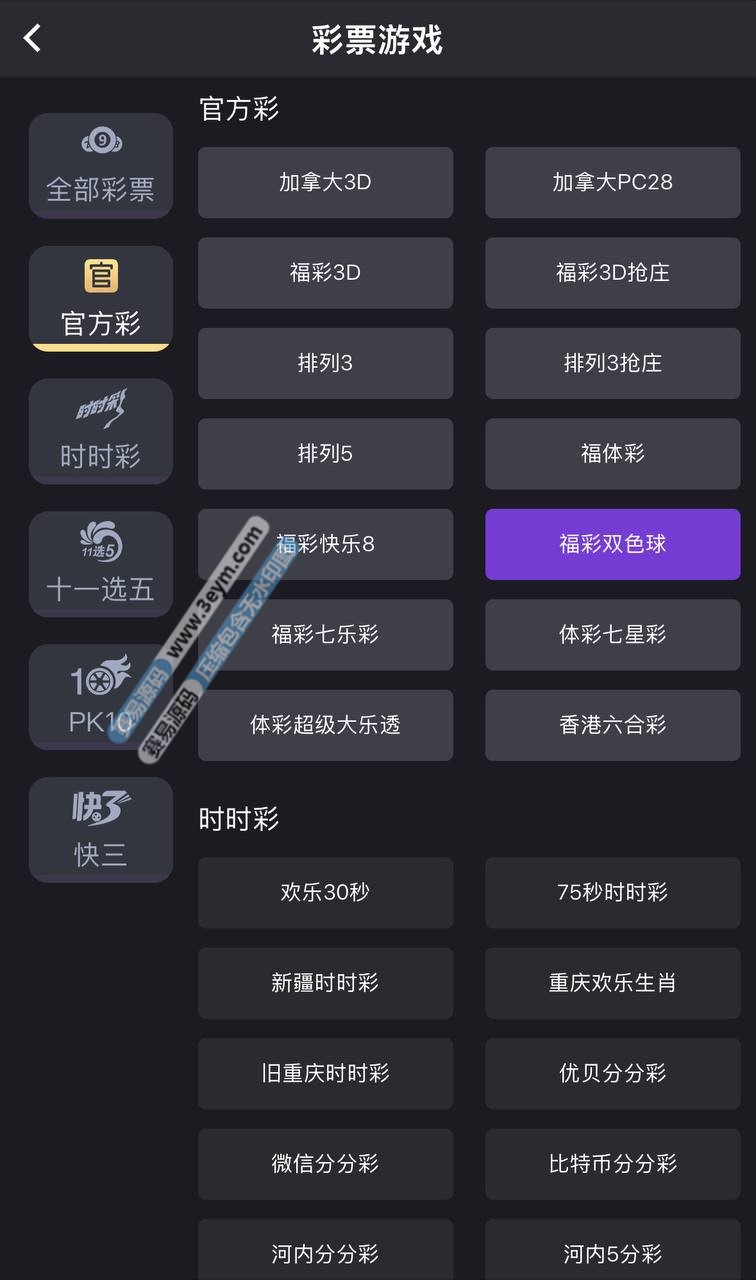Open the 十一选五 category
756x1280 pixels.
[x=101, y=565]
